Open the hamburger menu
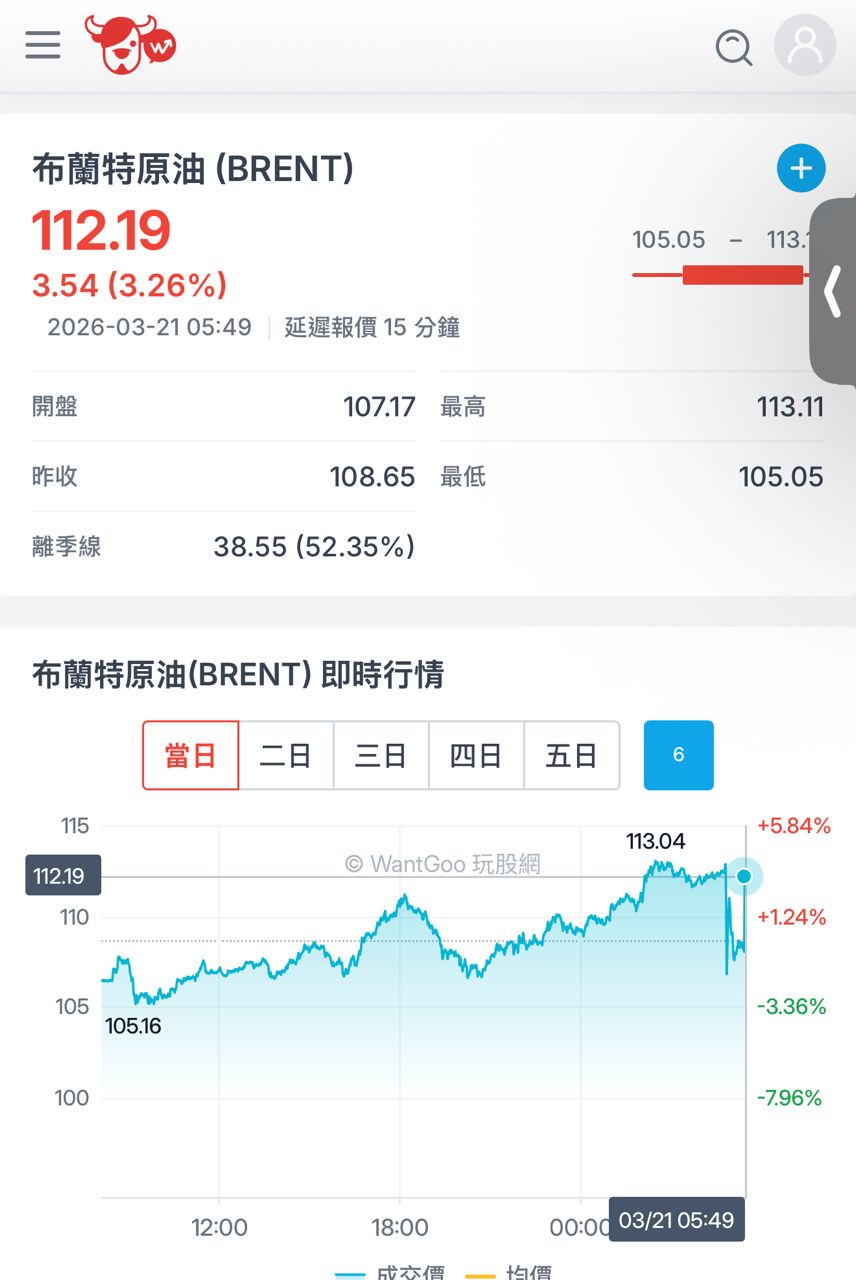The width and height of the screenshot is (856, 1280). [43, 45]
